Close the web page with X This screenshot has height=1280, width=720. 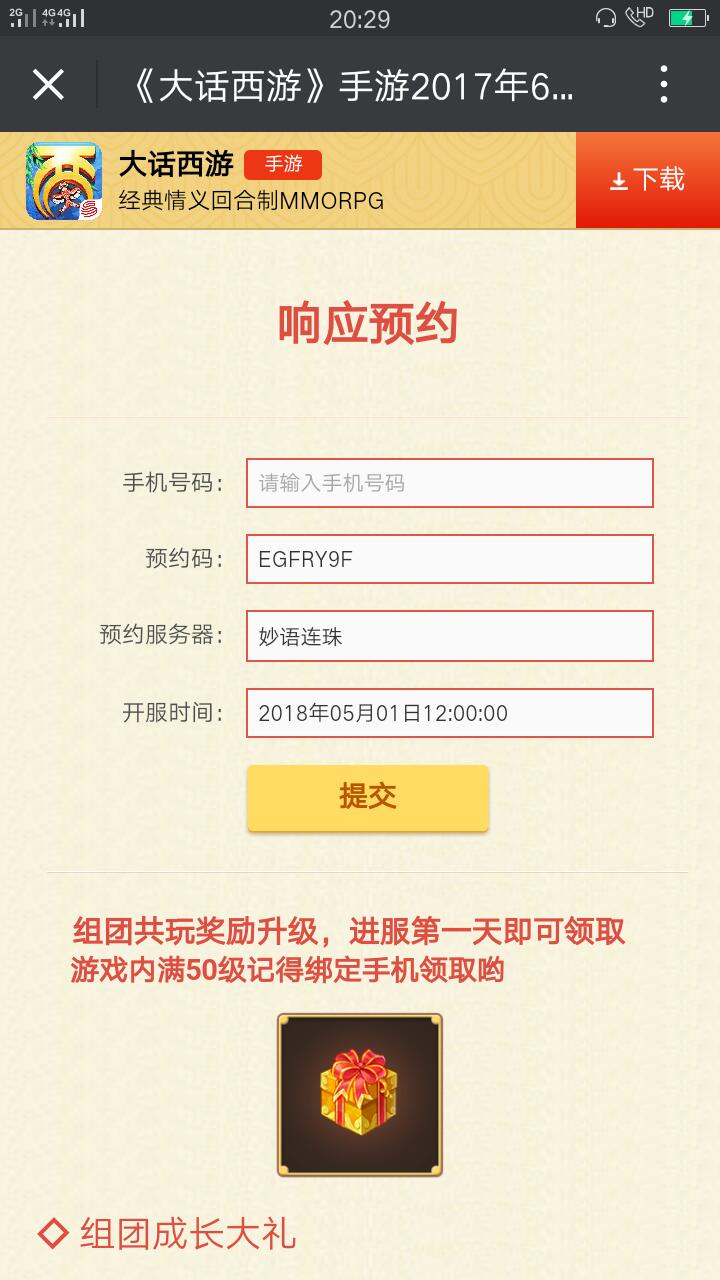pos(48,85)
